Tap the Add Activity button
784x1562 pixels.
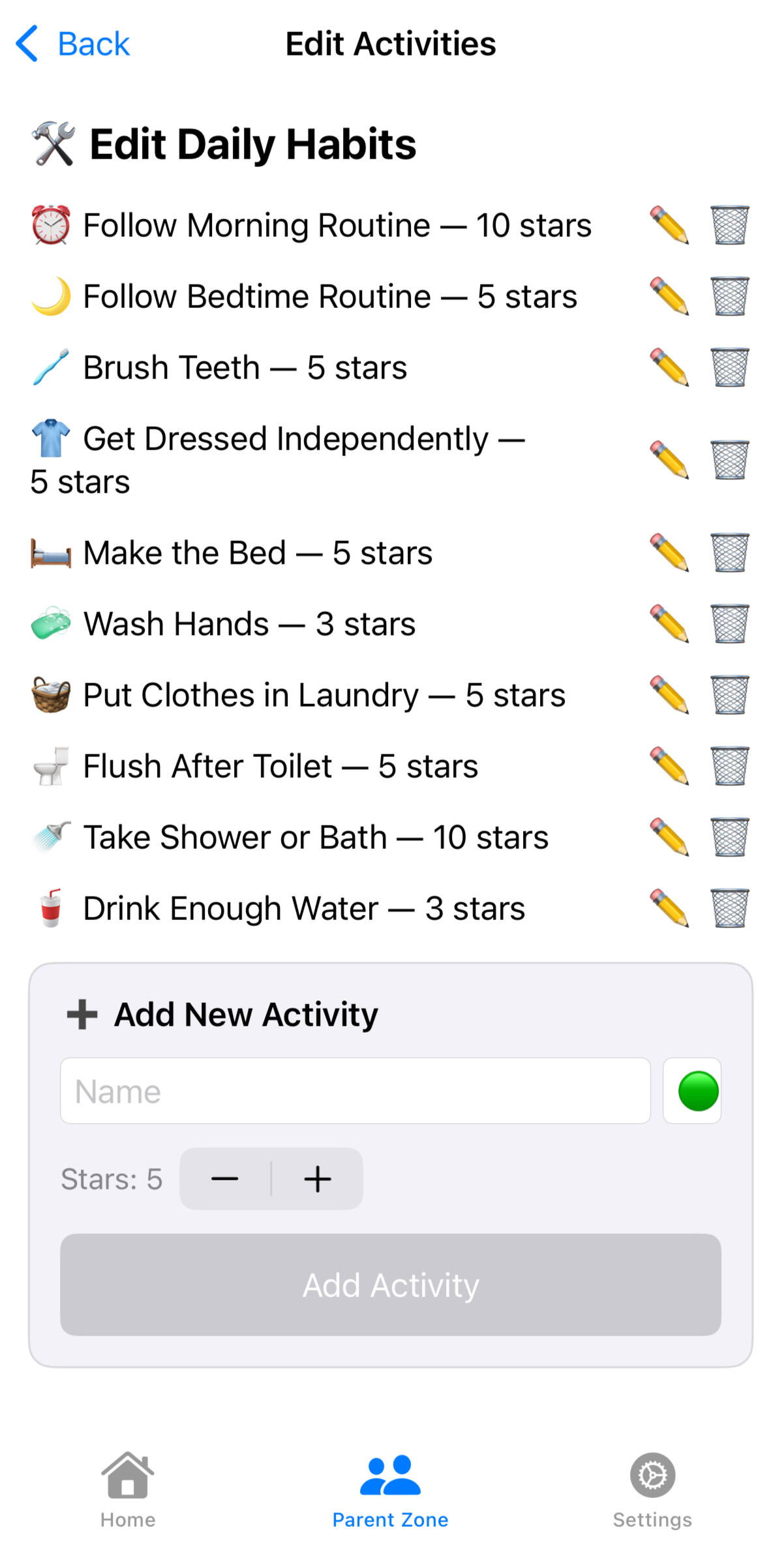point(391,1285)
